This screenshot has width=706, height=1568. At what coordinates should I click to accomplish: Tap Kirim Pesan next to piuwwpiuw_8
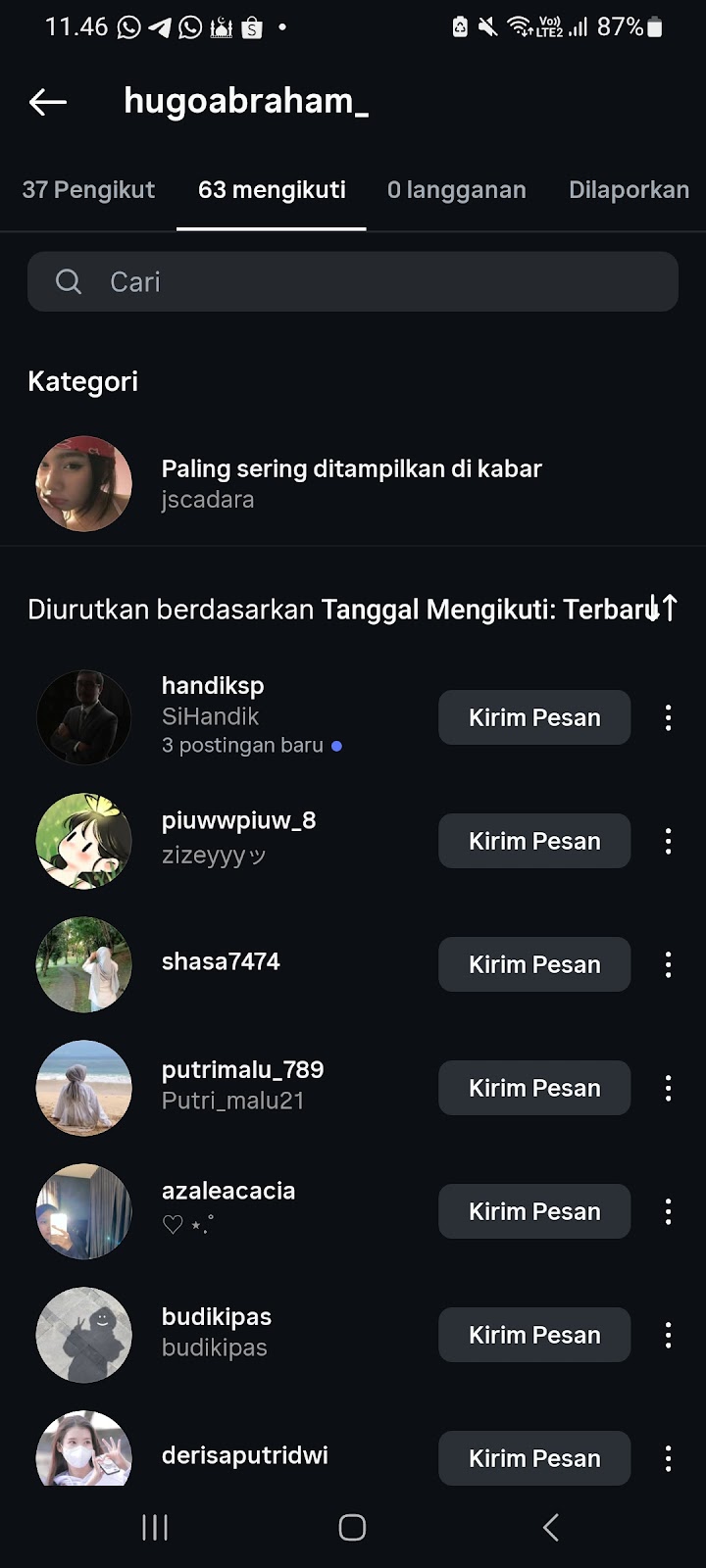pos(534,841)
